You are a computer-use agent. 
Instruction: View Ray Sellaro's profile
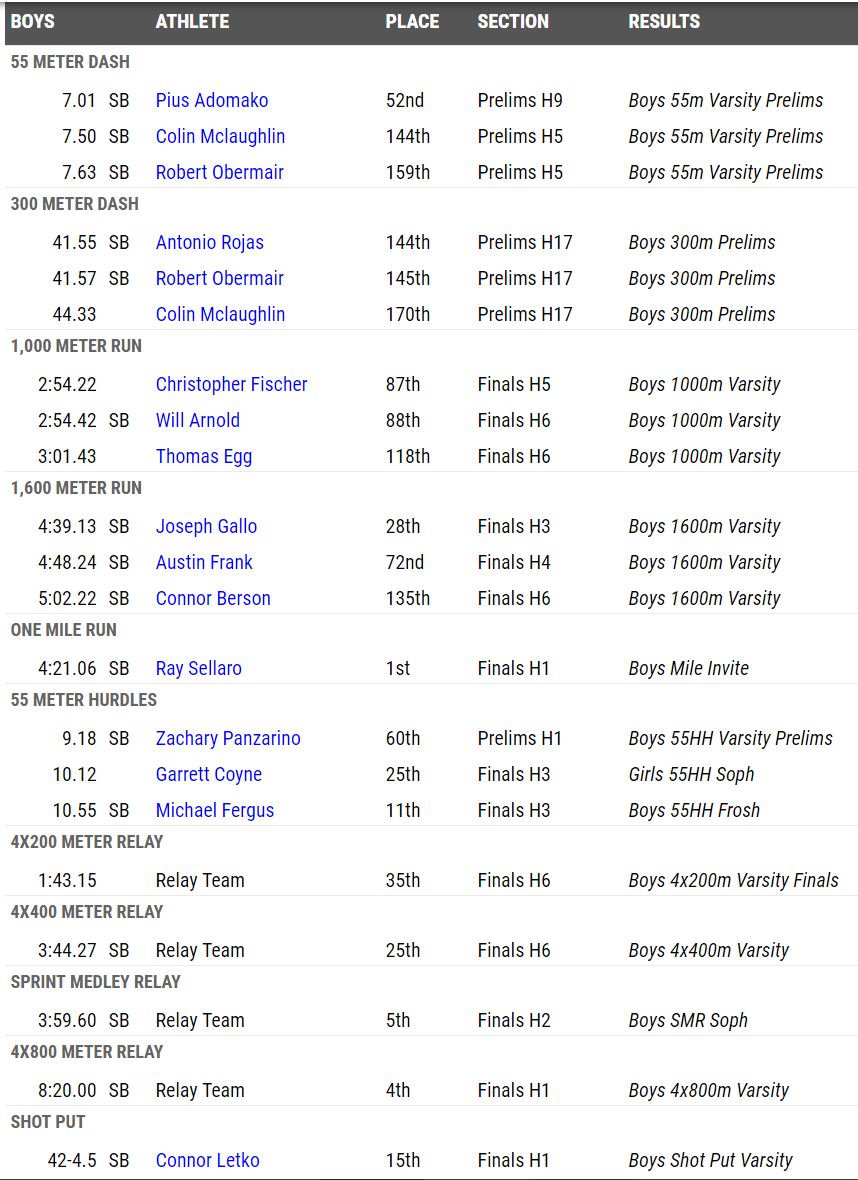coord(198,668)
